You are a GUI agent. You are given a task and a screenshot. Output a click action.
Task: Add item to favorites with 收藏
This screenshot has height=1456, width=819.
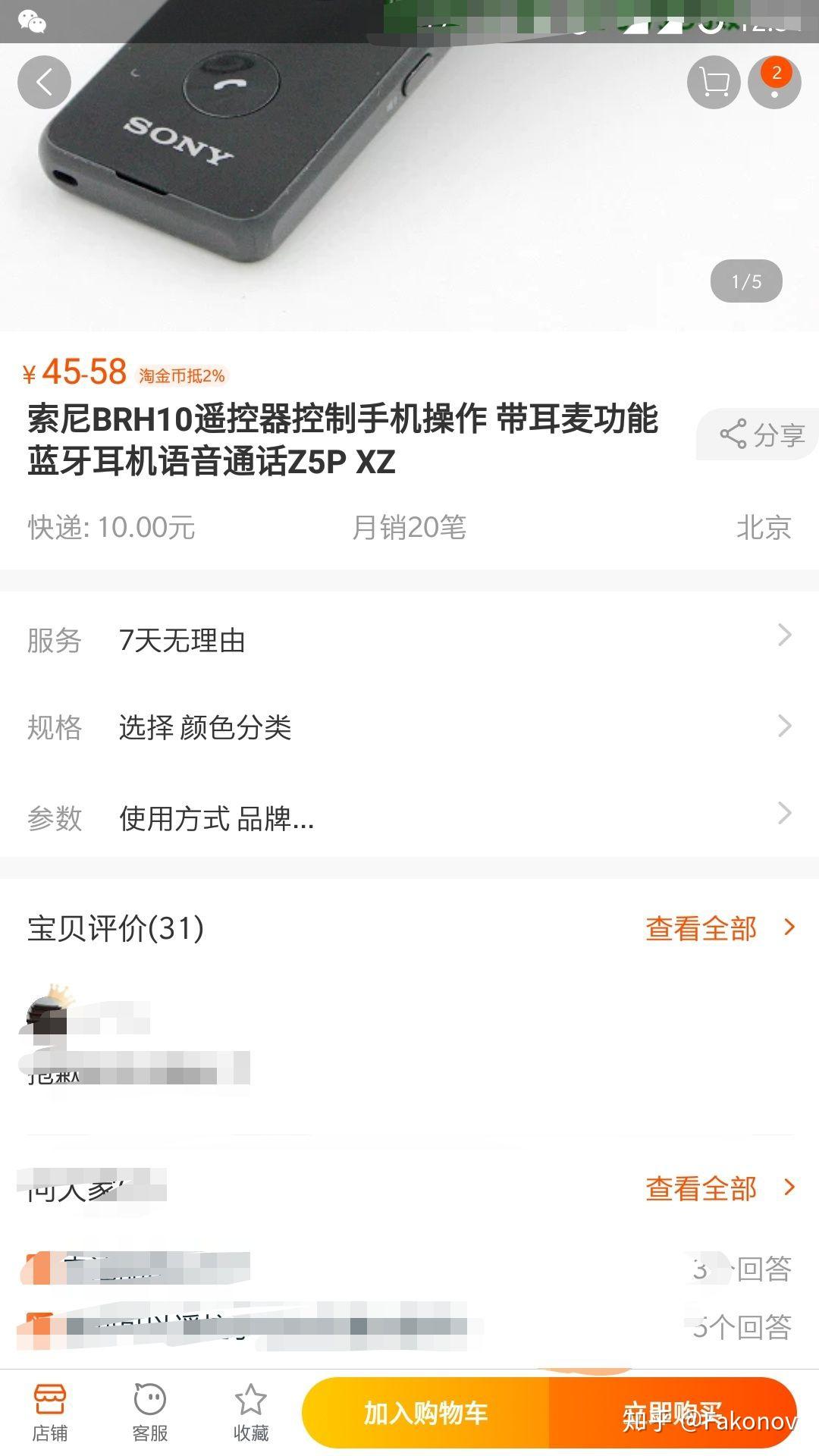251,1412
